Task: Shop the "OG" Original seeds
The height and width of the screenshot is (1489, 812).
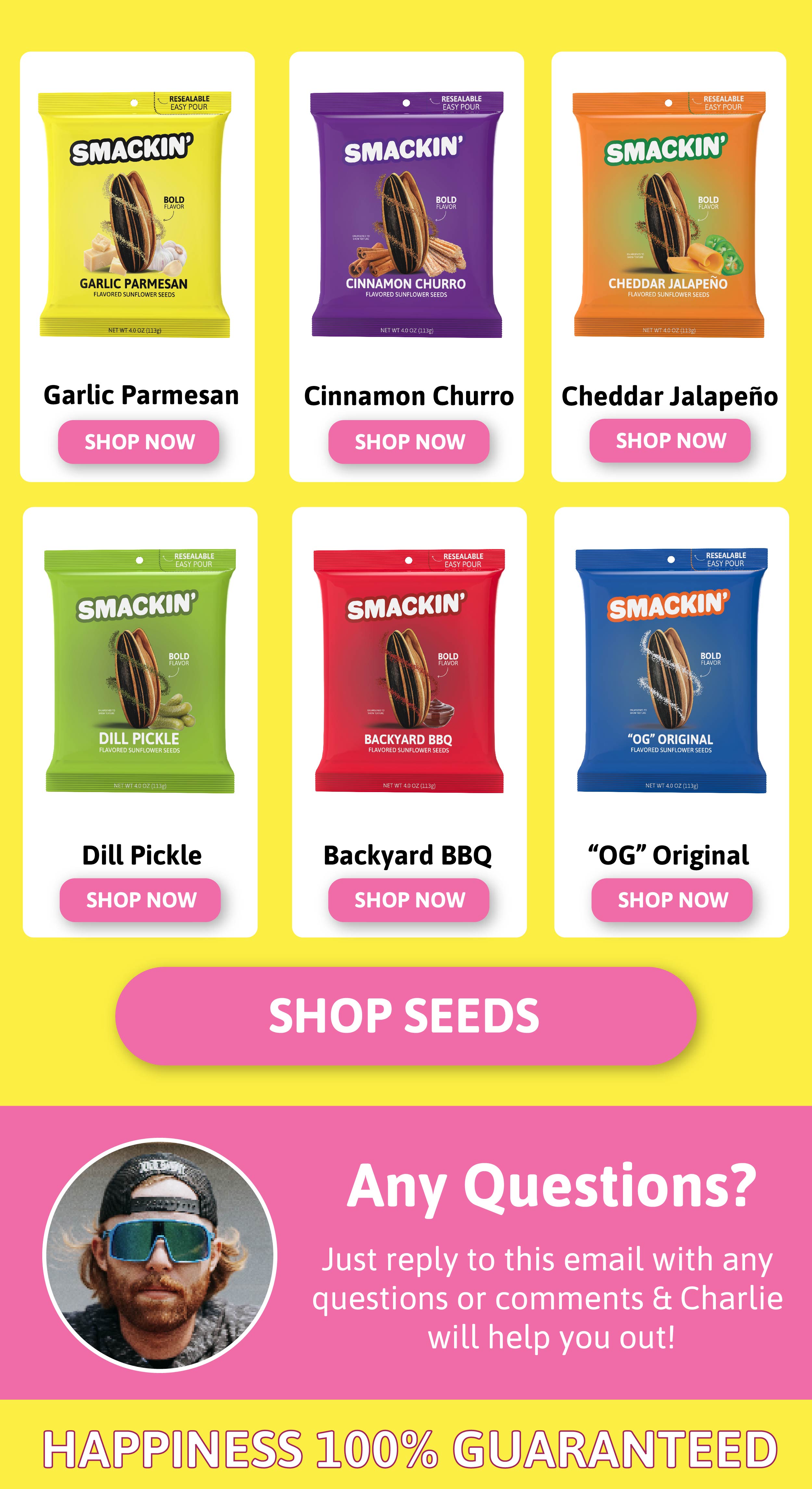Action: click(672, 900)
